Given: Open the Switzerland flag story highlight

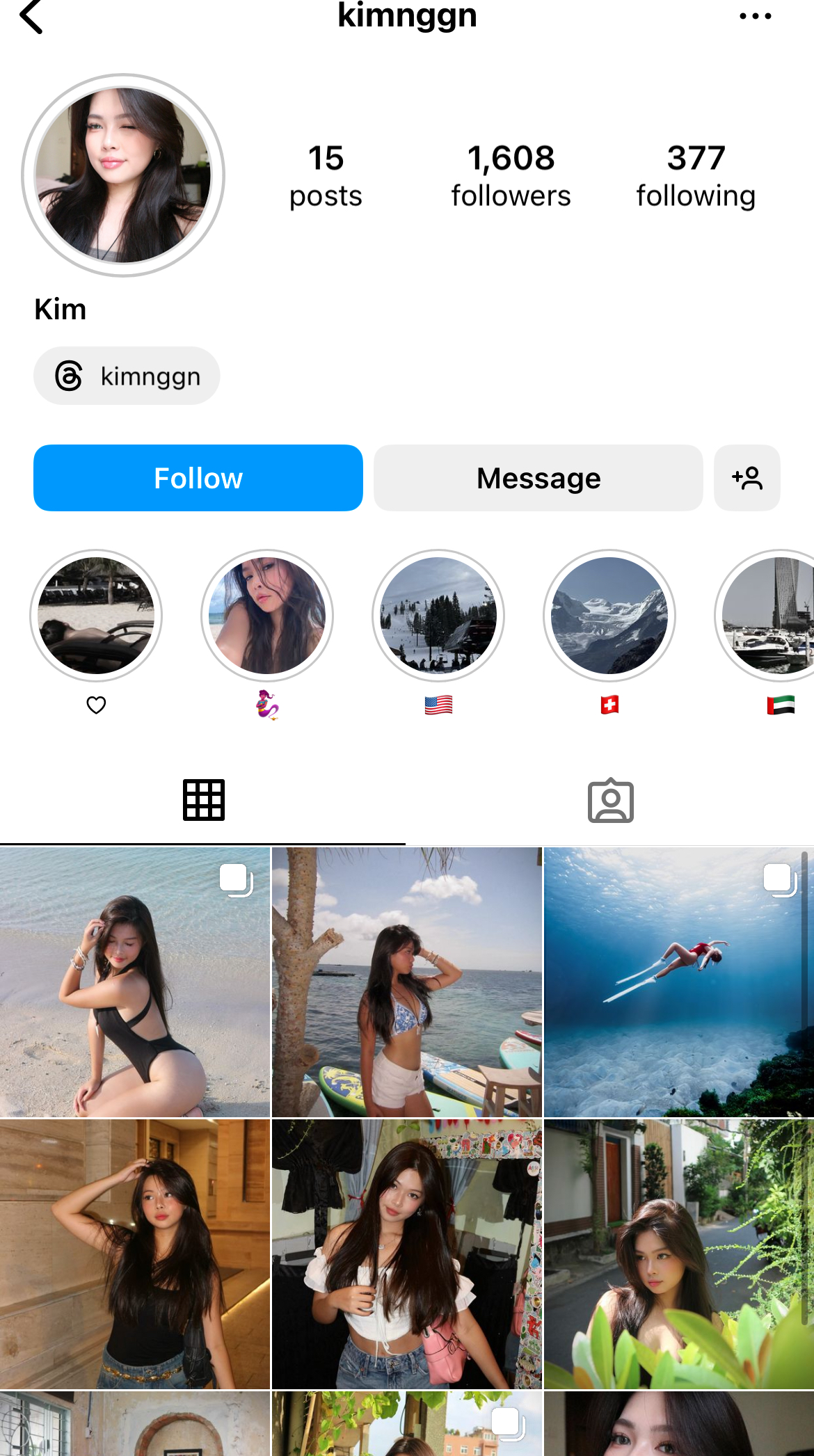Looking at the screenshot, I should pos(609,616).
